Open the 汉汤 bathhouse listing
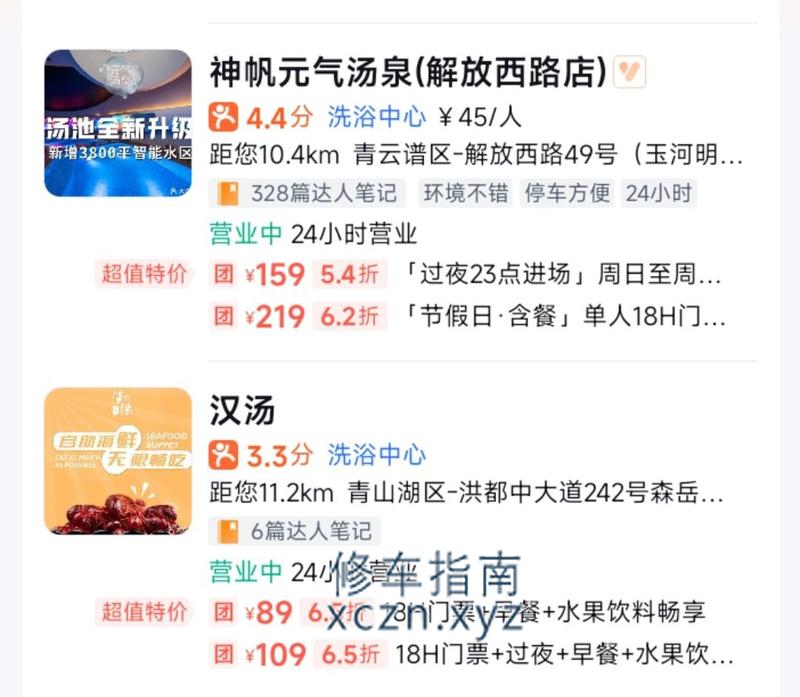Viewport: 800px width, 697px height. pos(243,410)
